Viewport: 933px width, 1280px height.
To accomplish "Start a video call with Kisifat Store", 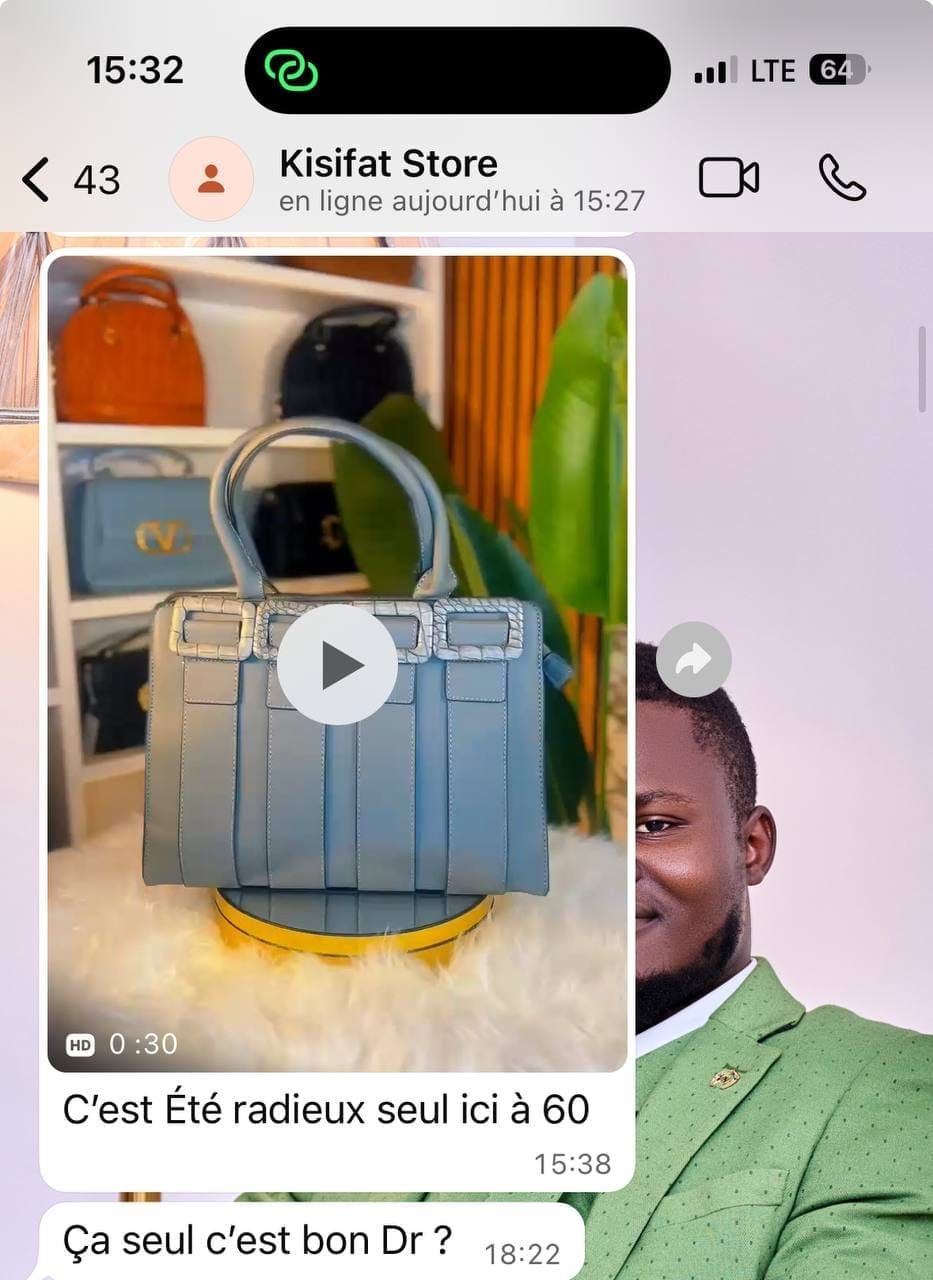I will pos(728,179).
